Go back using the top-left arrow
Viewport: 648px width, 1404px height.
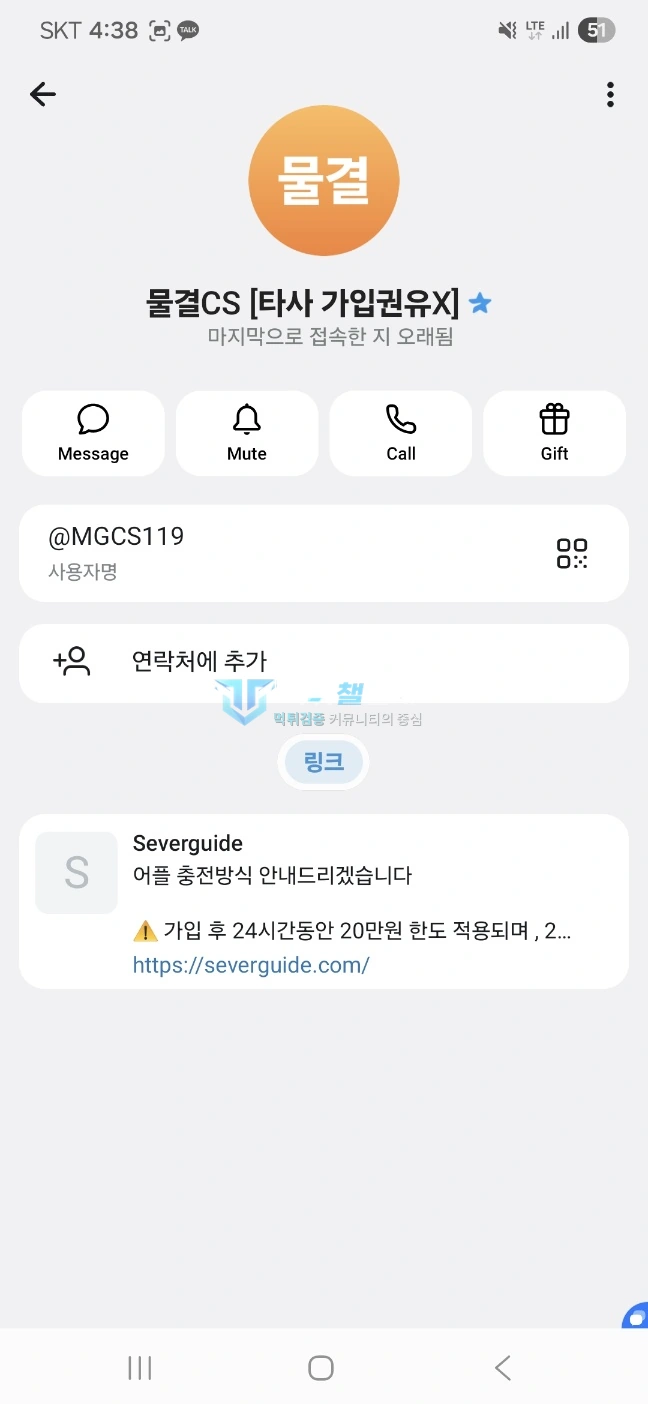pos(43,94)
